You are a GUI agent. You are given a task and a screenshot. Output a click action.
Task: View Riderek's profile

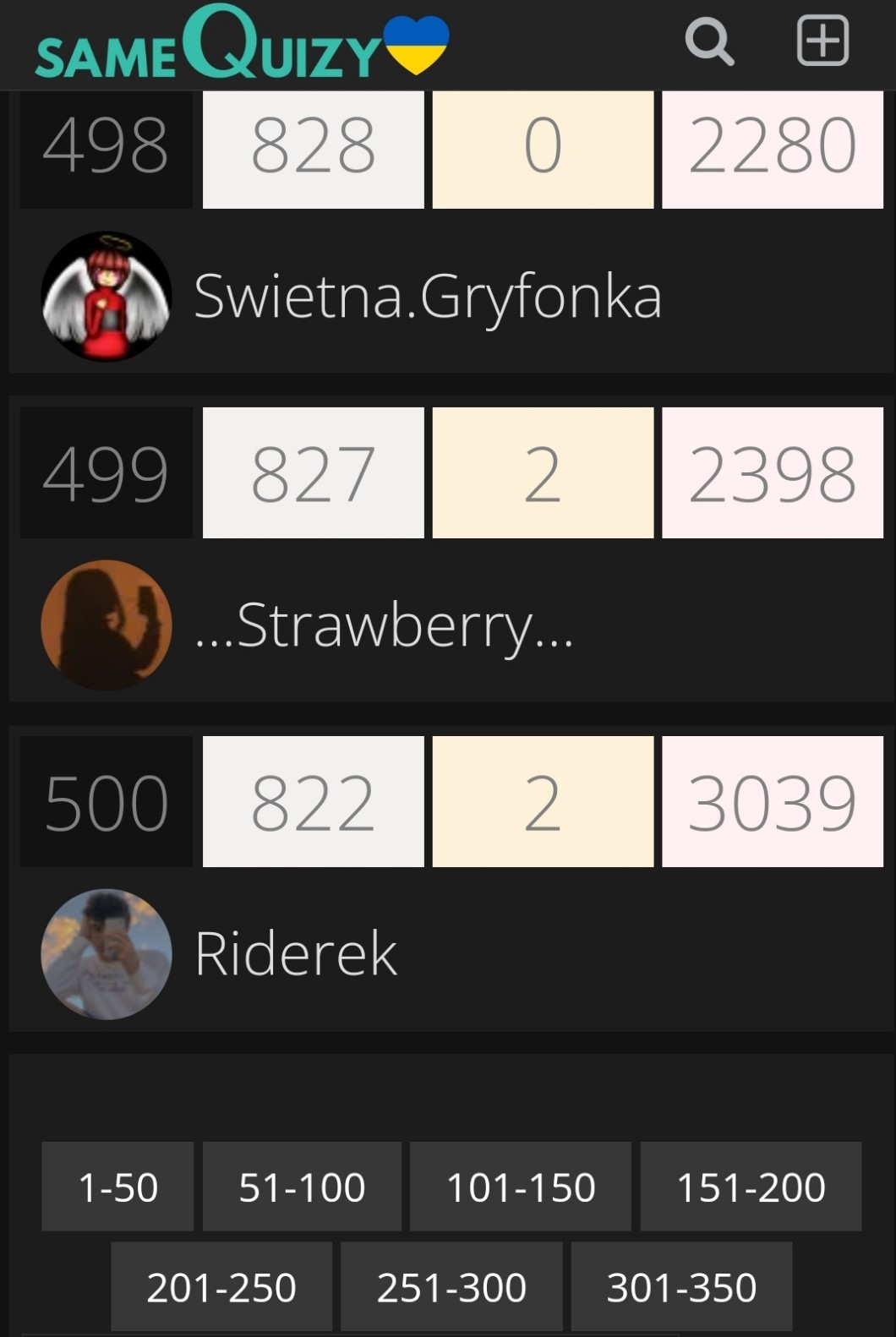pos(295,954)
